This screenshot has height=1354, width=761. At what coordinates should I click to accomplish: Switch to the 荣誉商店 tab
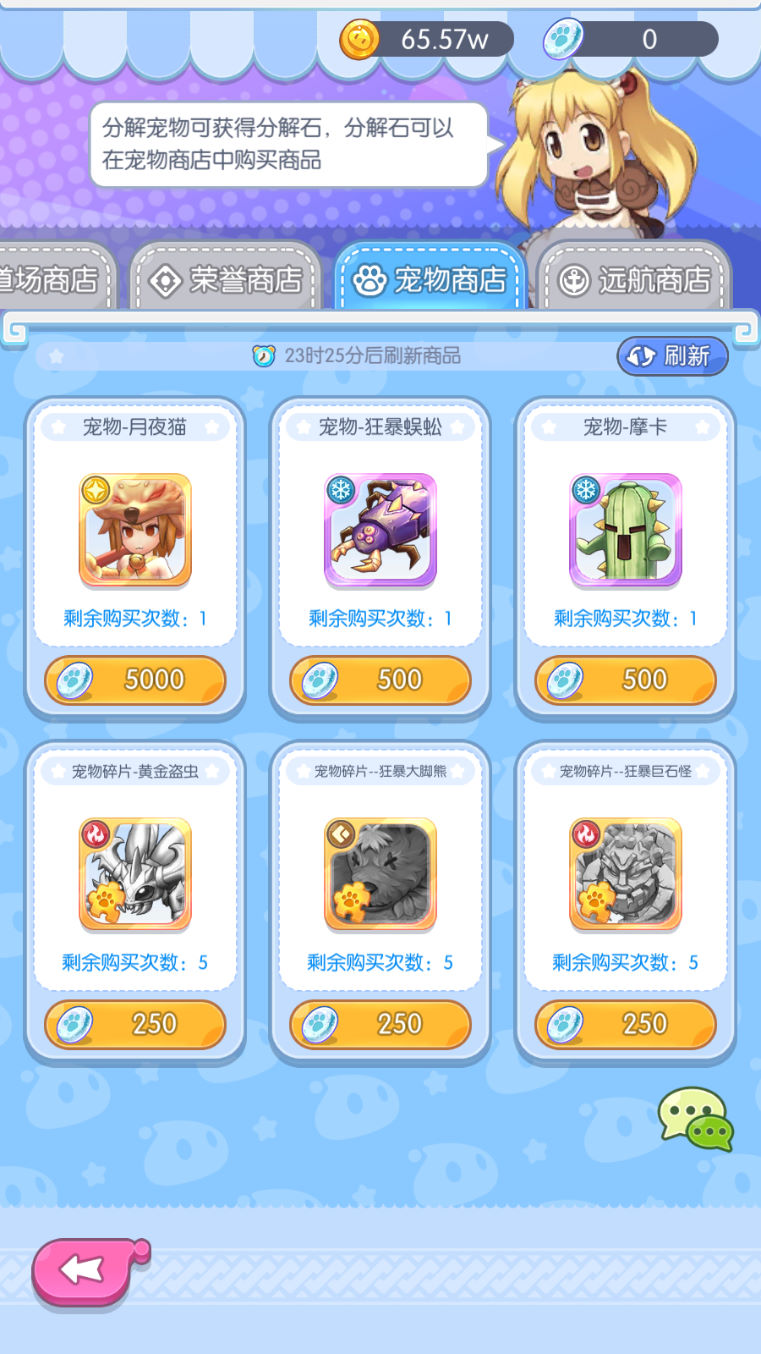(225, 280)
